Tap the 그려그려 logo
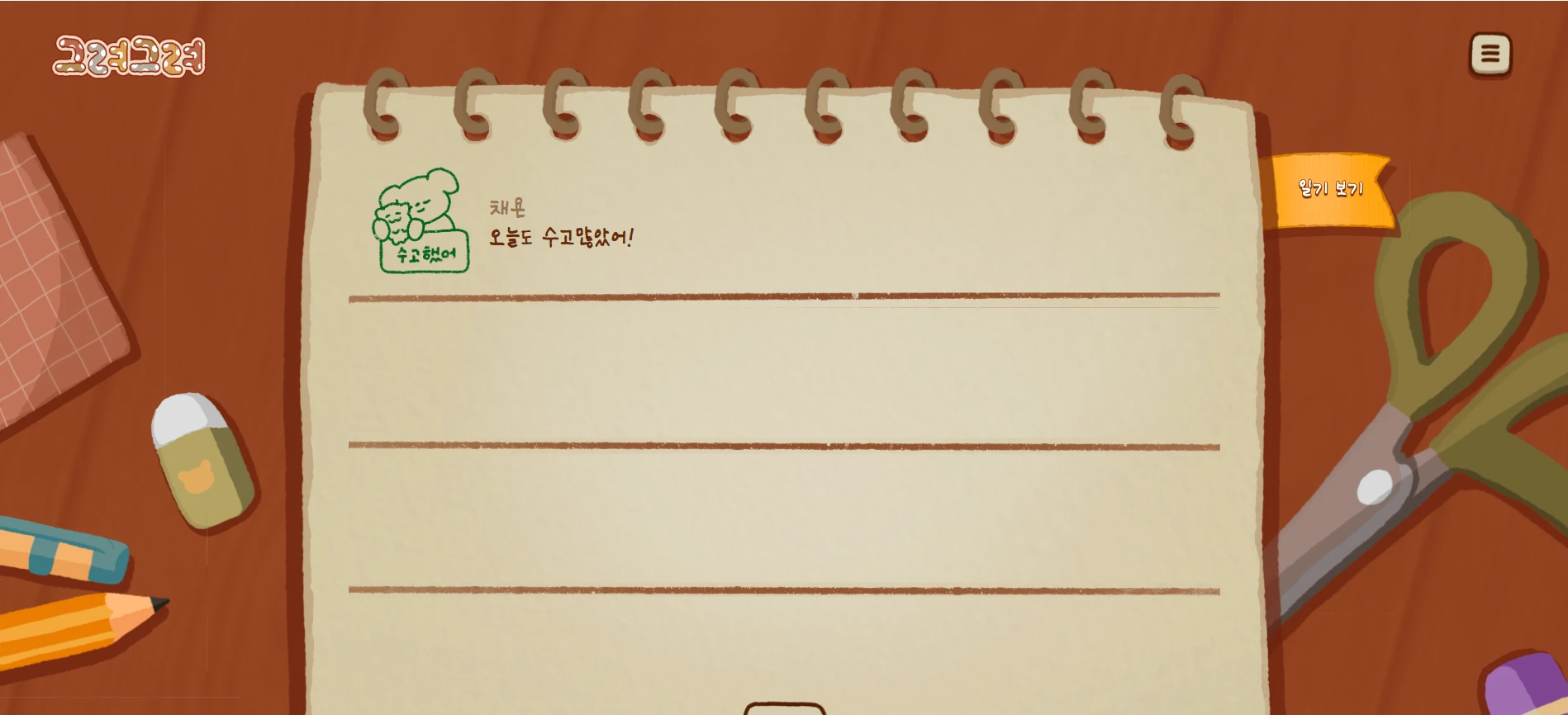The image size is (1568, 715). (x=129, y=56)
